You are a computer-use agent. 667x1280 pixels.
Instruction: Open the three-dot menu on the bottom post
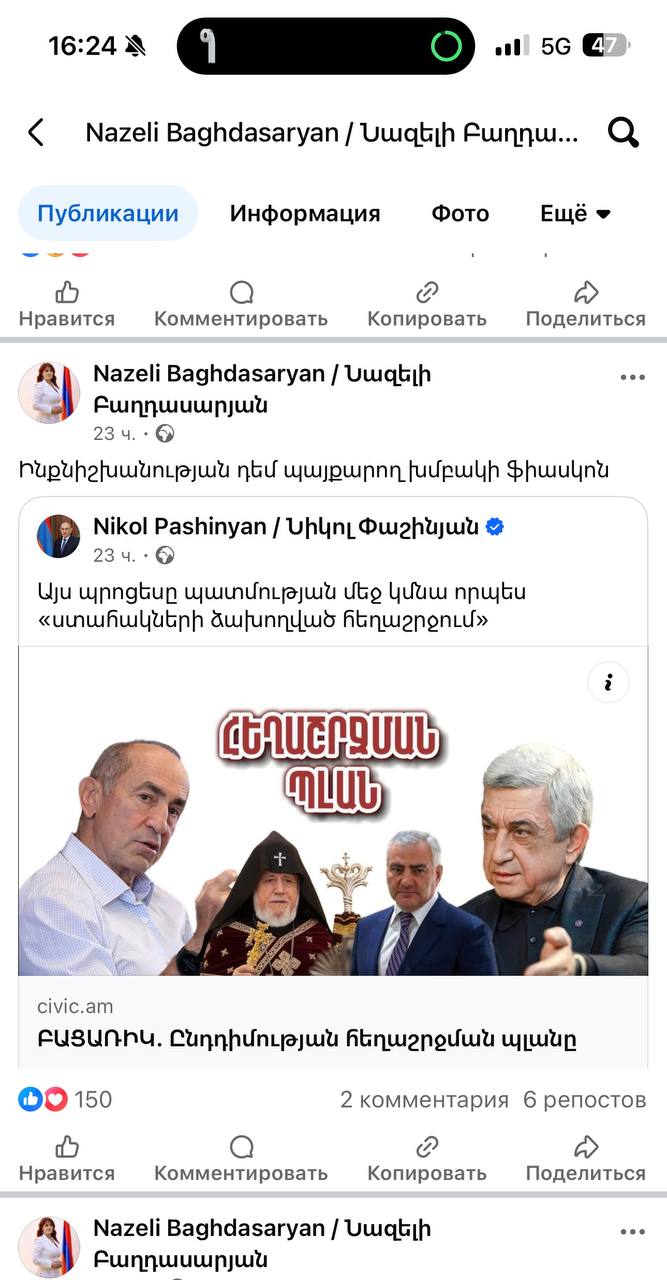tap(632, 1233)
